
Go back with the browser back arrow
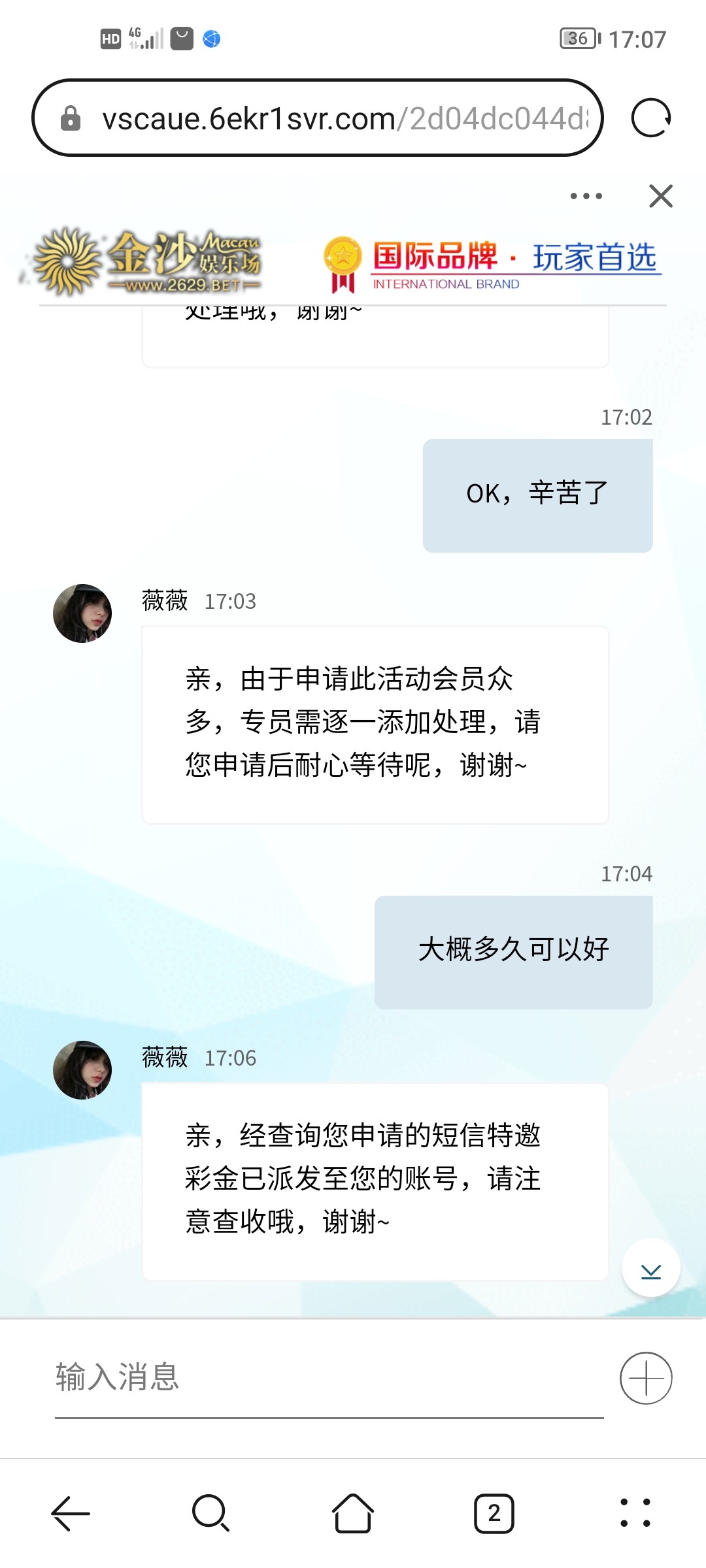click(x=71, y=1513)
